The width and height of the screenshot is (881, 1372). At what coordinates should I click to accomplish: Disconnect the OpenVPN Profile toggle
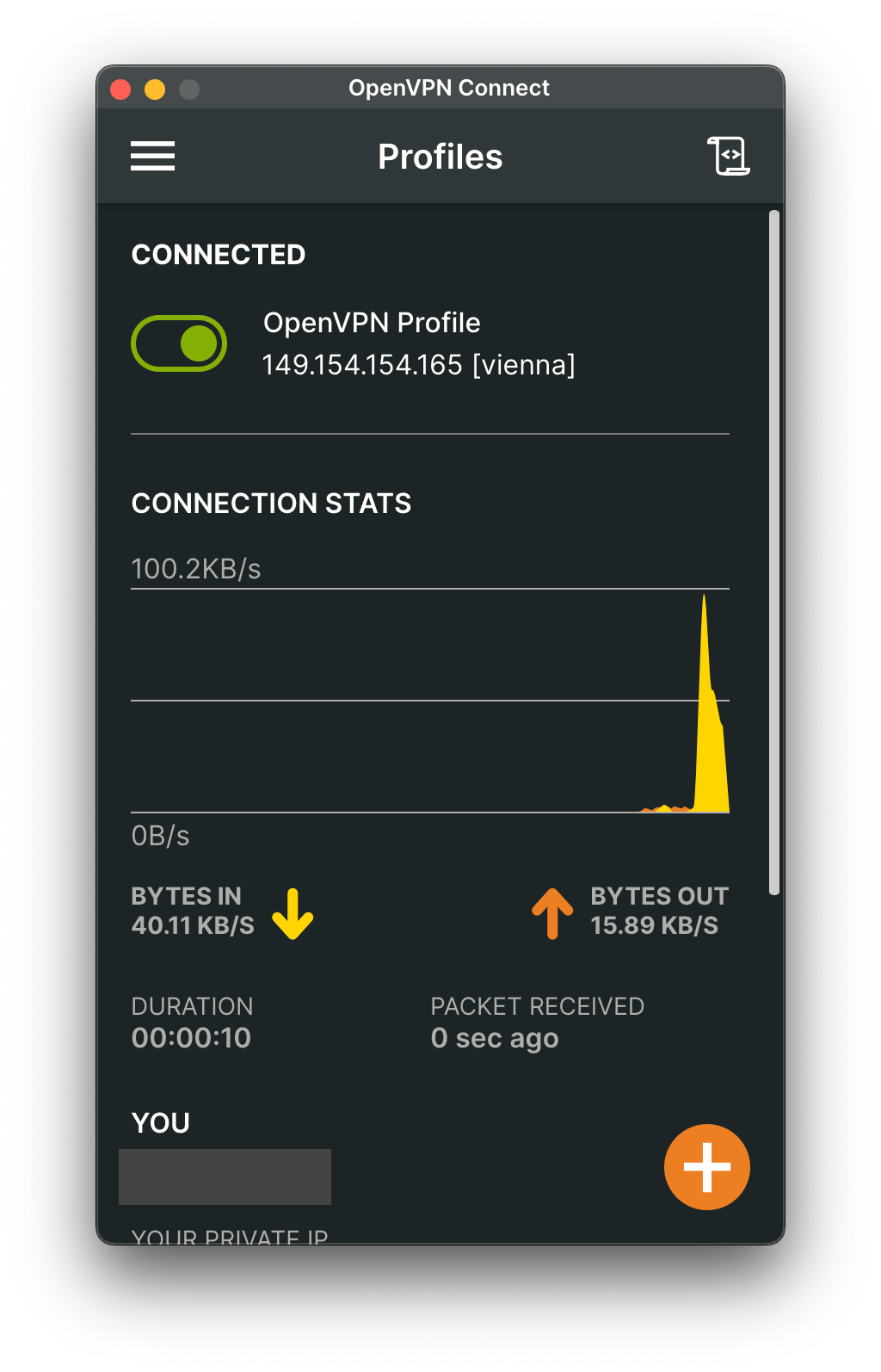click(x=179, y=343)
